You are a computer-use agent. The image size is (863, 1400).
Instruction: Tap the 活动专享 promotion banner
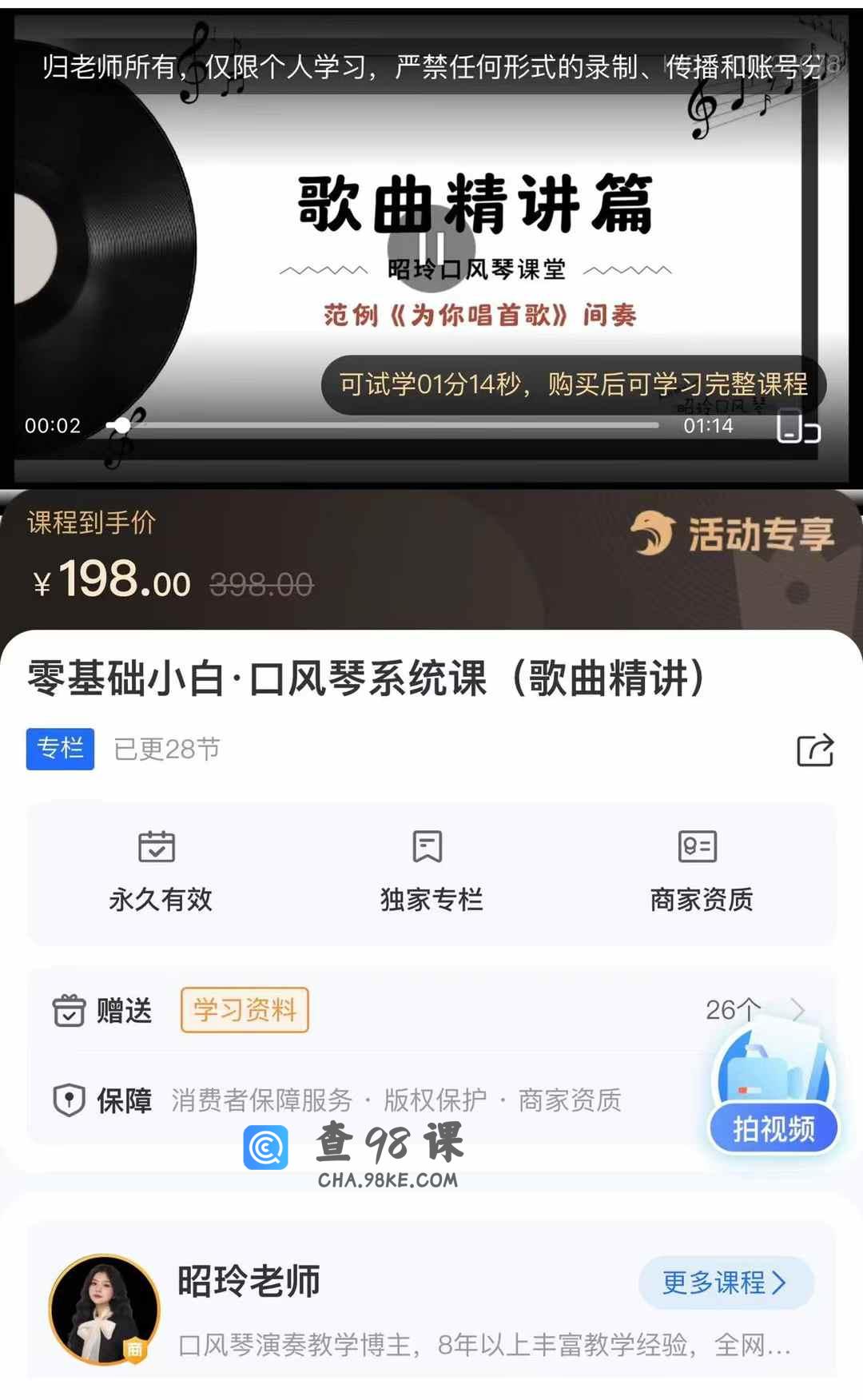[x=733, y=534]
